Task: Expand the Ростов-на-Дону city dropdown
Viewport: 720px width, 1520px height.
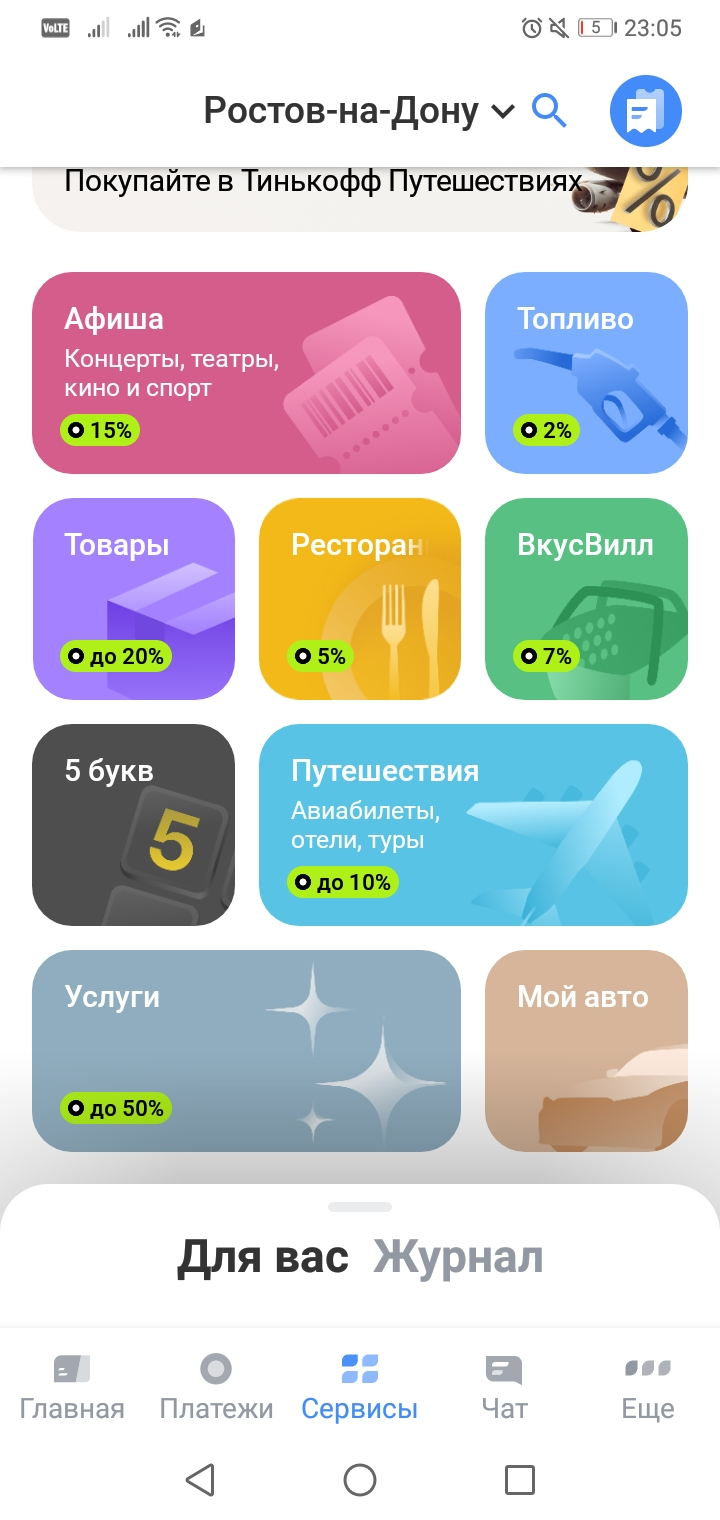Action: point(359,111)
